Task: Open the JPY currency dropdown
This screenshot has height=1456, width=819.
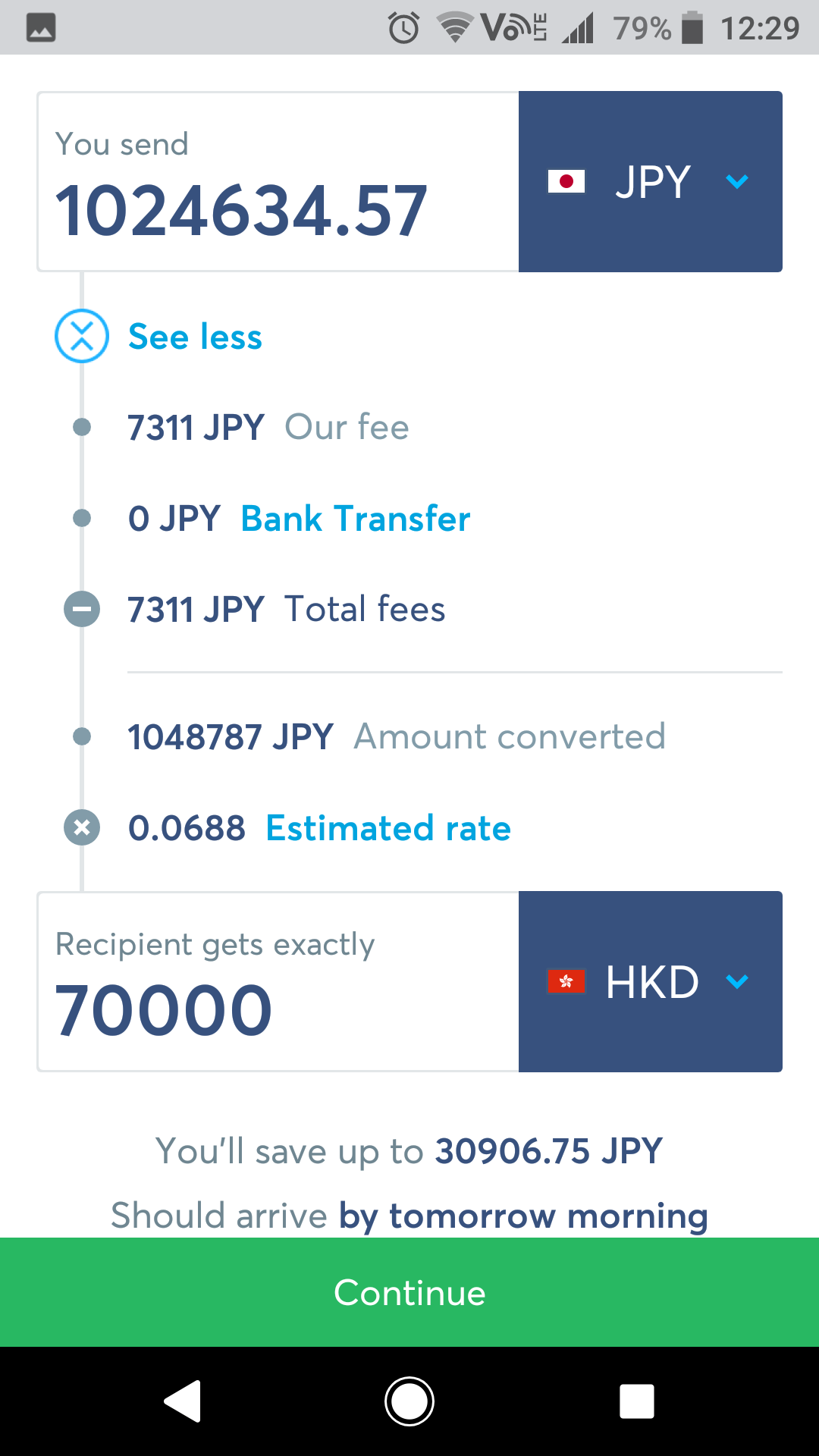Action: 650,182
